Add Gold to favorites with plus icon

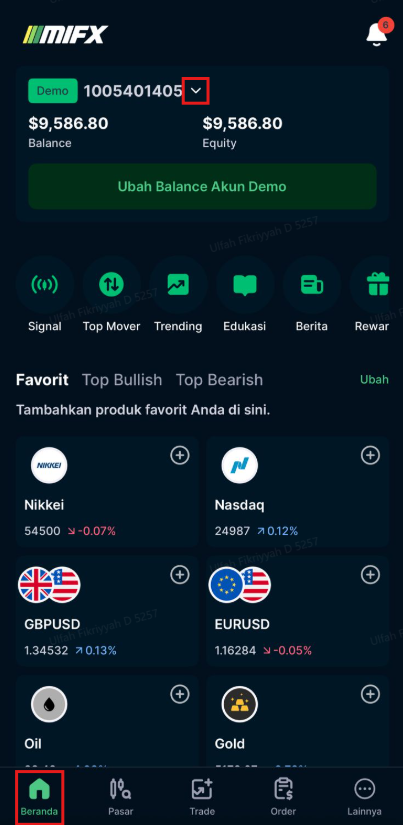coord(370,695)
